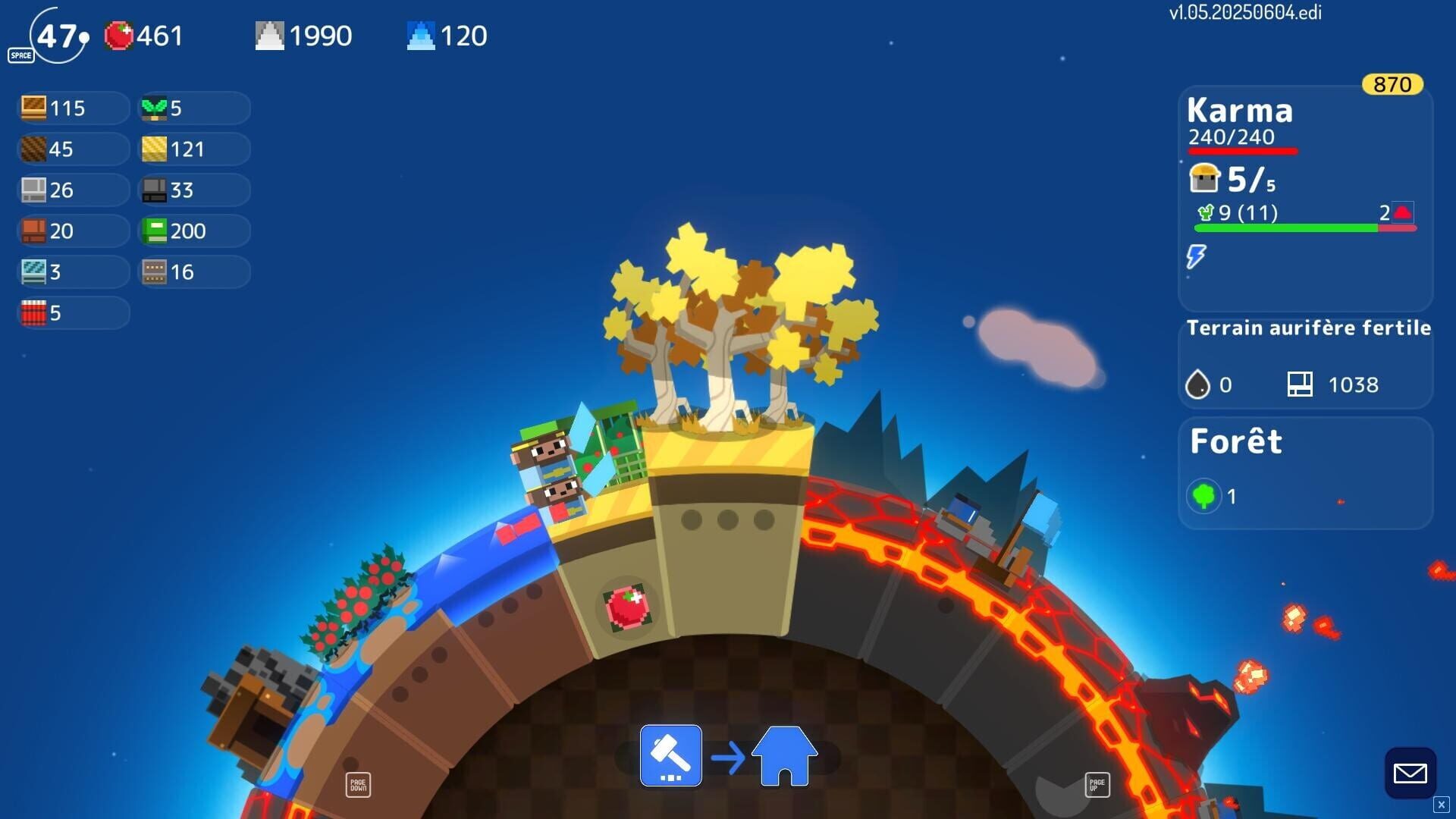The width and height of the screenshot is (1456, 819).
Task: Tap the blue house icon
Action: click(x=784, y=755)
